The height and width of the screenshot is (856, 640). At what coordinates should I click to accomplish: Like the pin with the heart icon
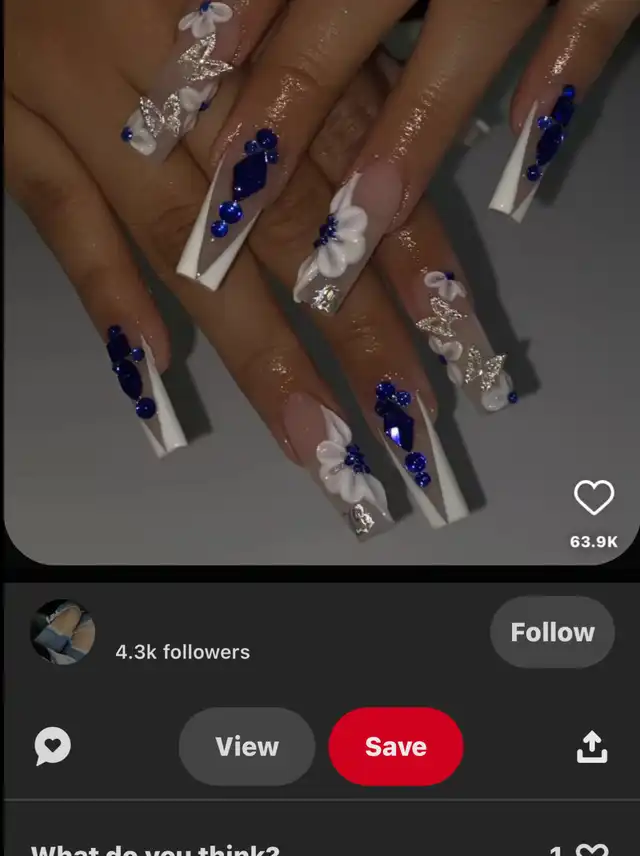(594, 497)
